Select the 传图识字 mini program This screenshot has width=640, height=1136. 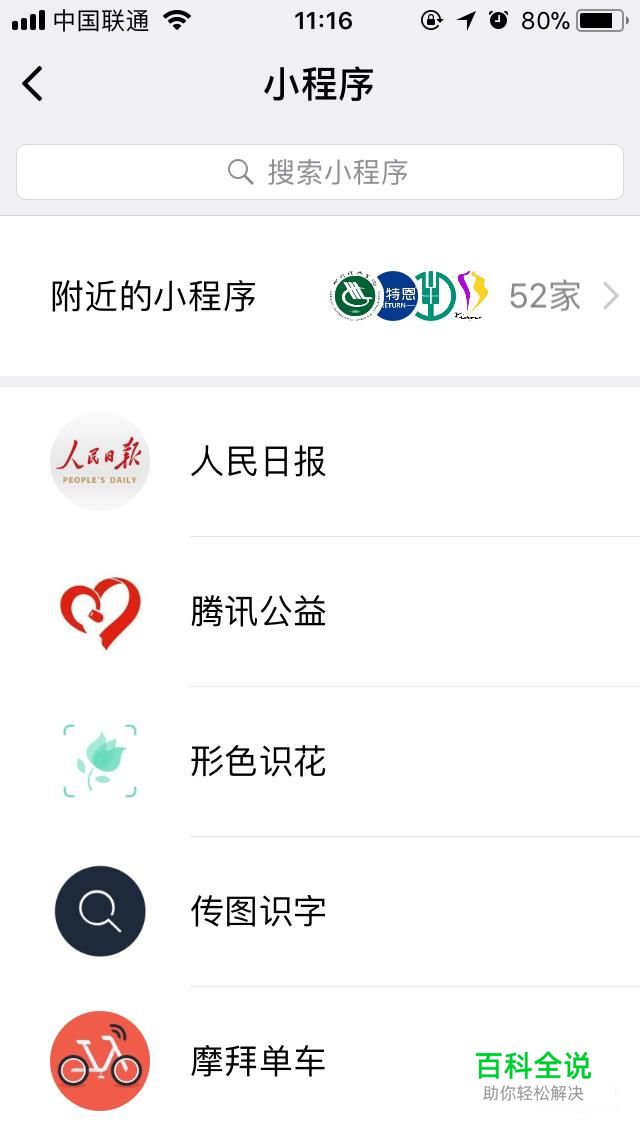pos(320,911)
